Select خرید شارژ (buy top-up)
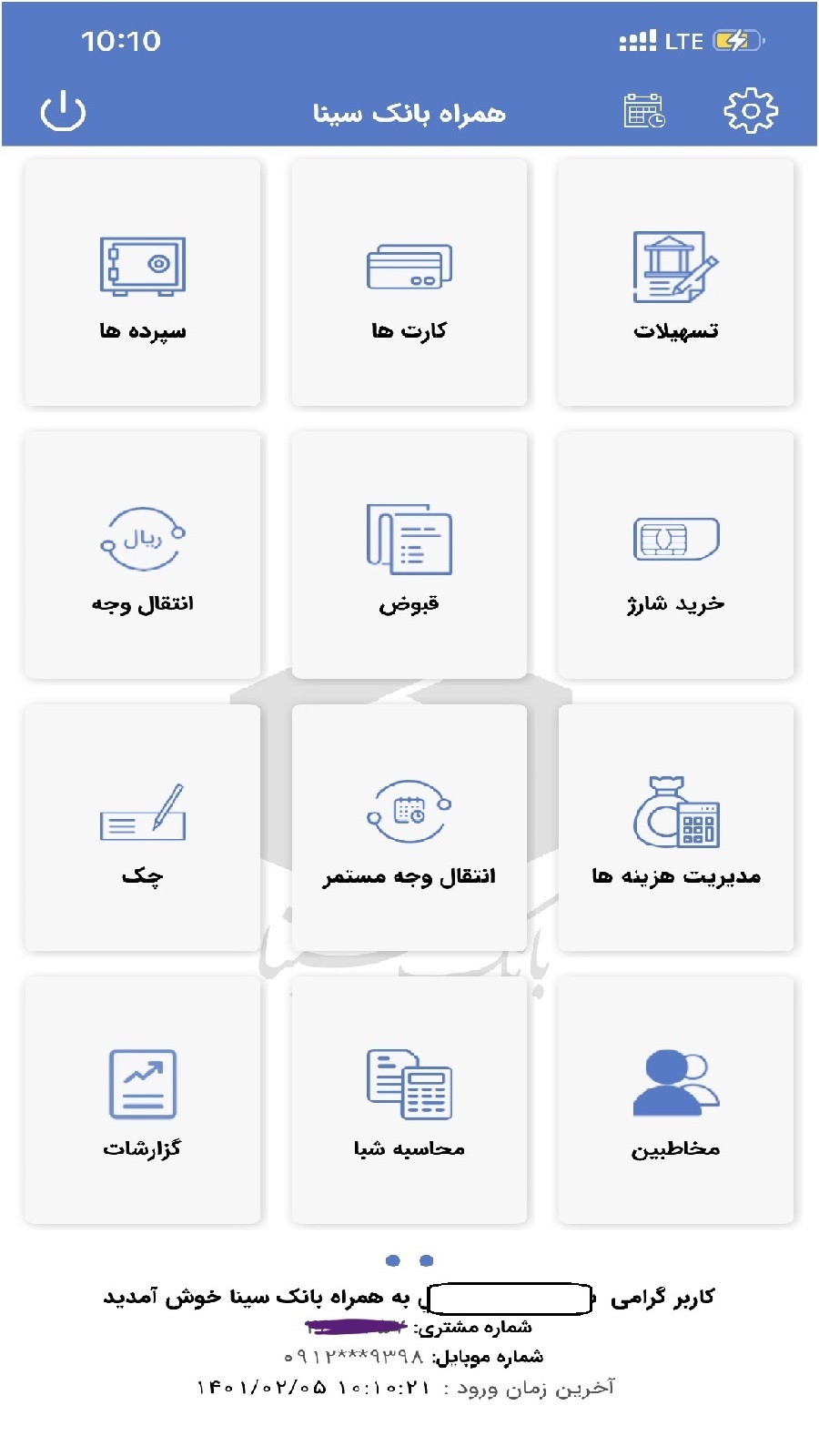The height and width of the screenshot is (1456, 819). 675,555
